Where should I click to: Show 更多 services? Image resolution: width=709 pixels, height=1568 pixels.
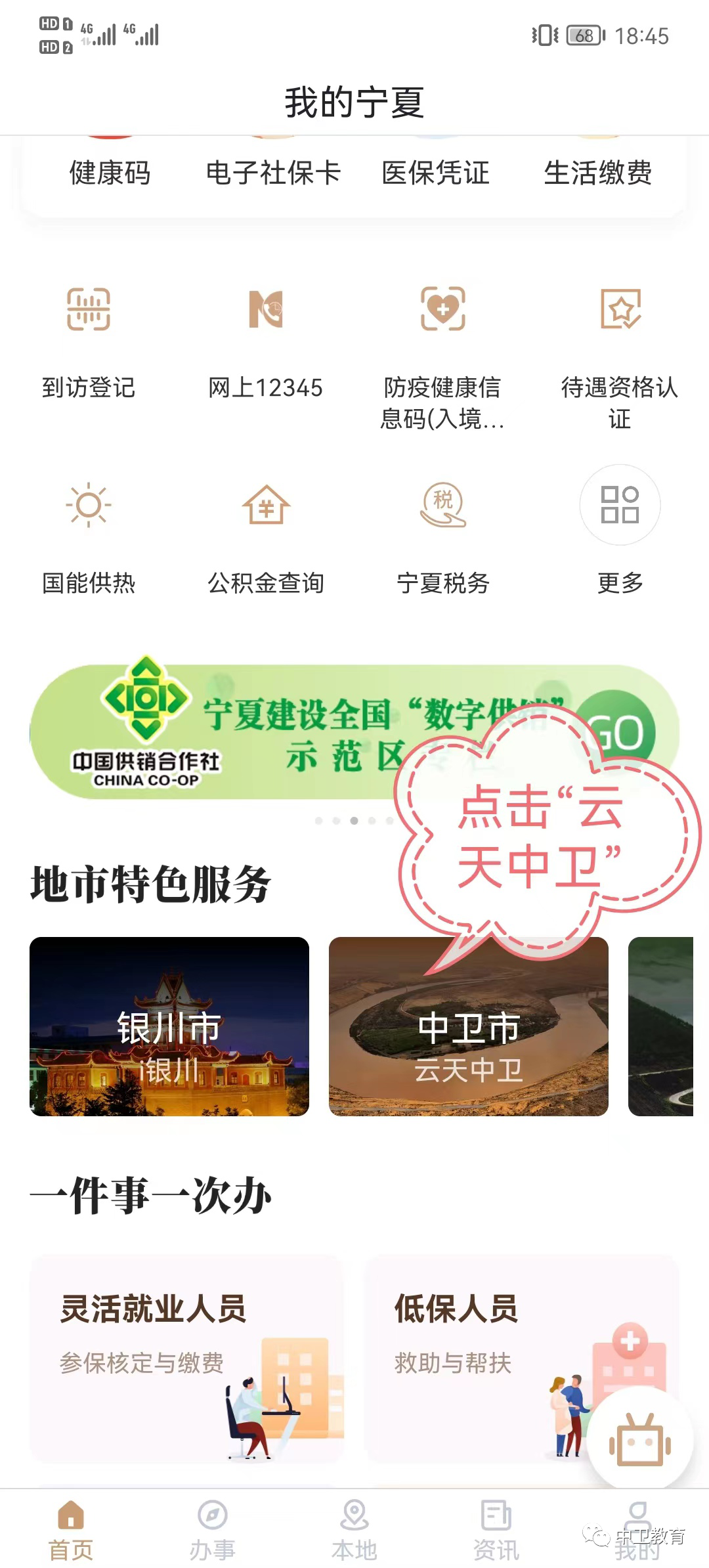tap(620, 525)
